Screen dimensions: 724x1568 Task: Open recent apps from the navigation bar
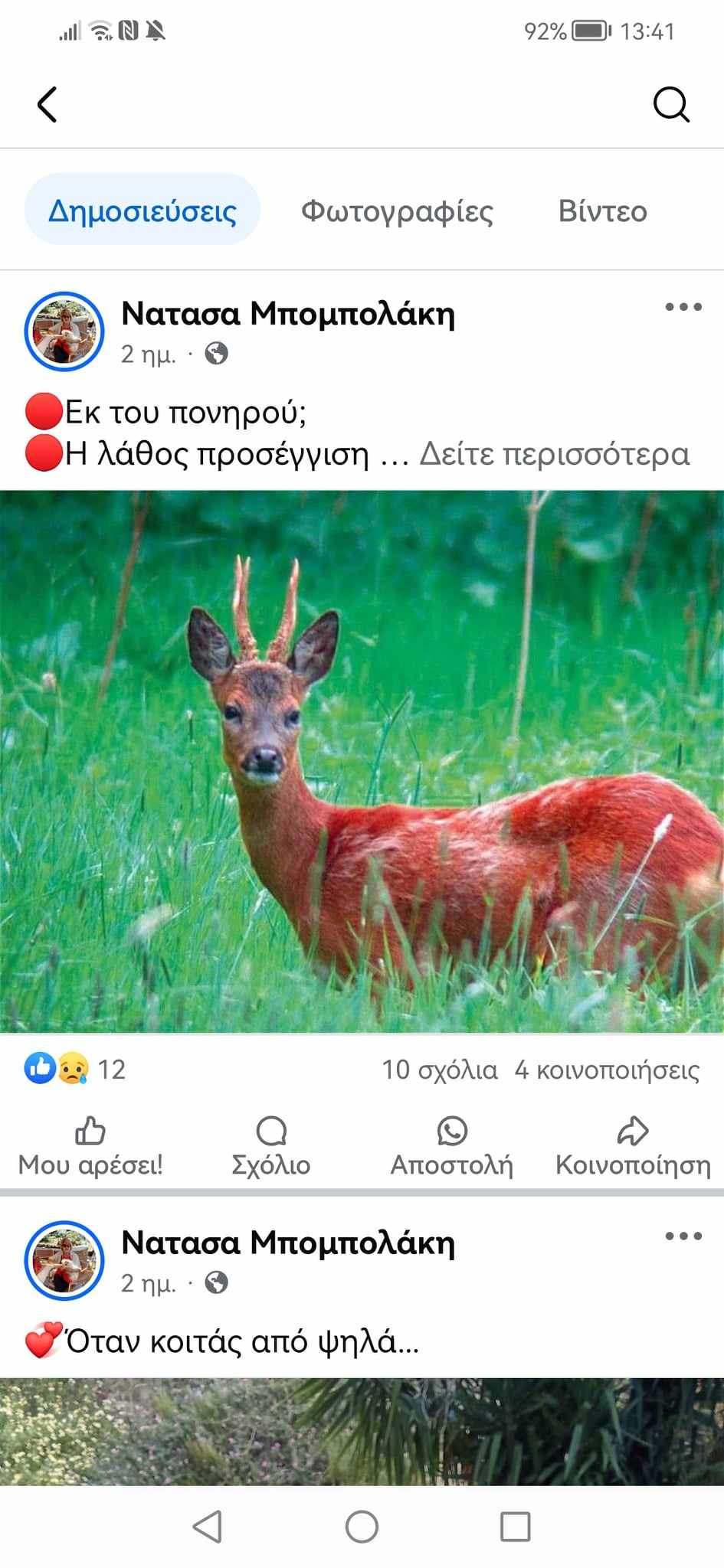tap(515, 1526)
